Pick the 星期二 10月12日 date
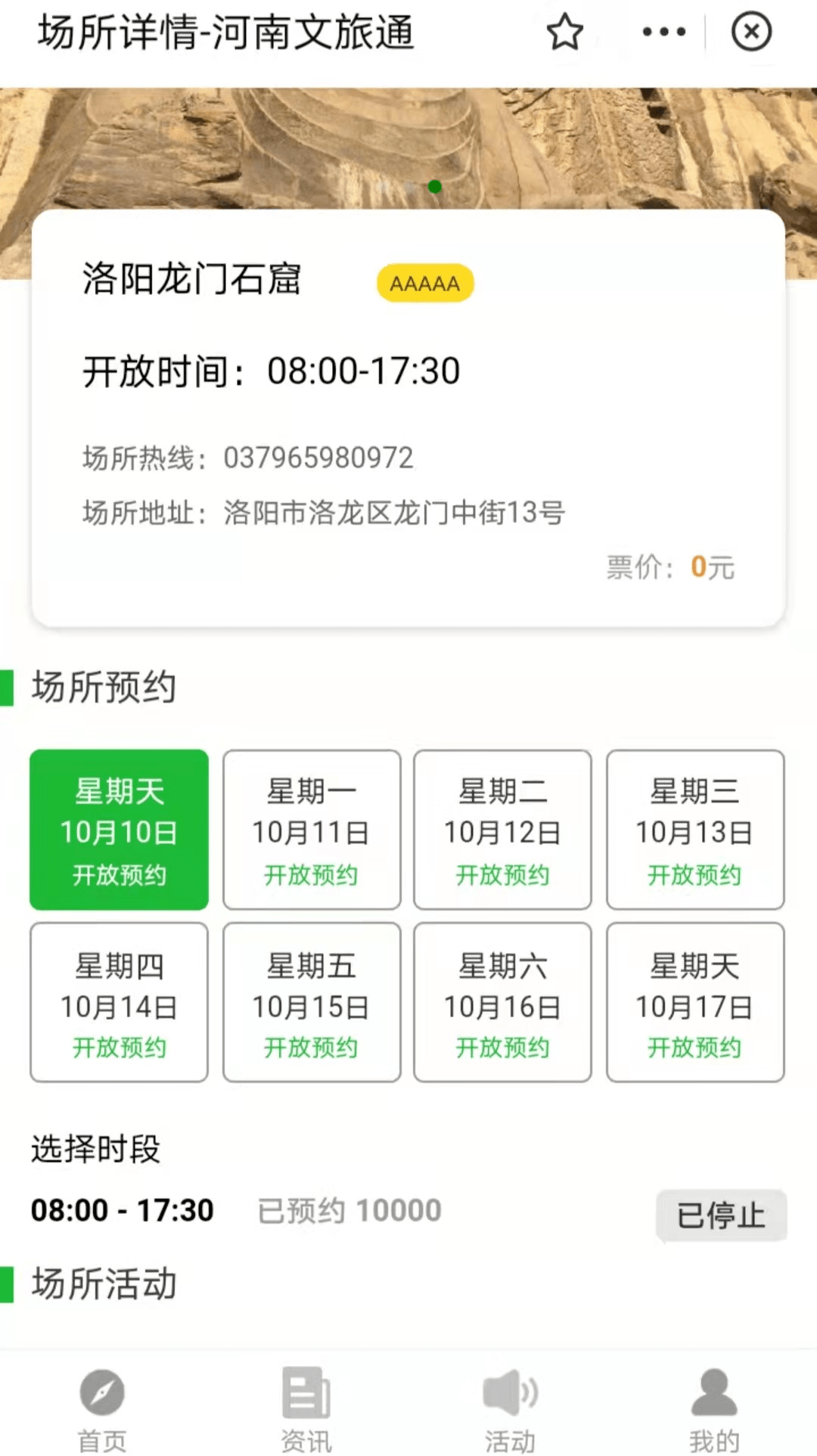The image size is (817, 1456). 502,830
